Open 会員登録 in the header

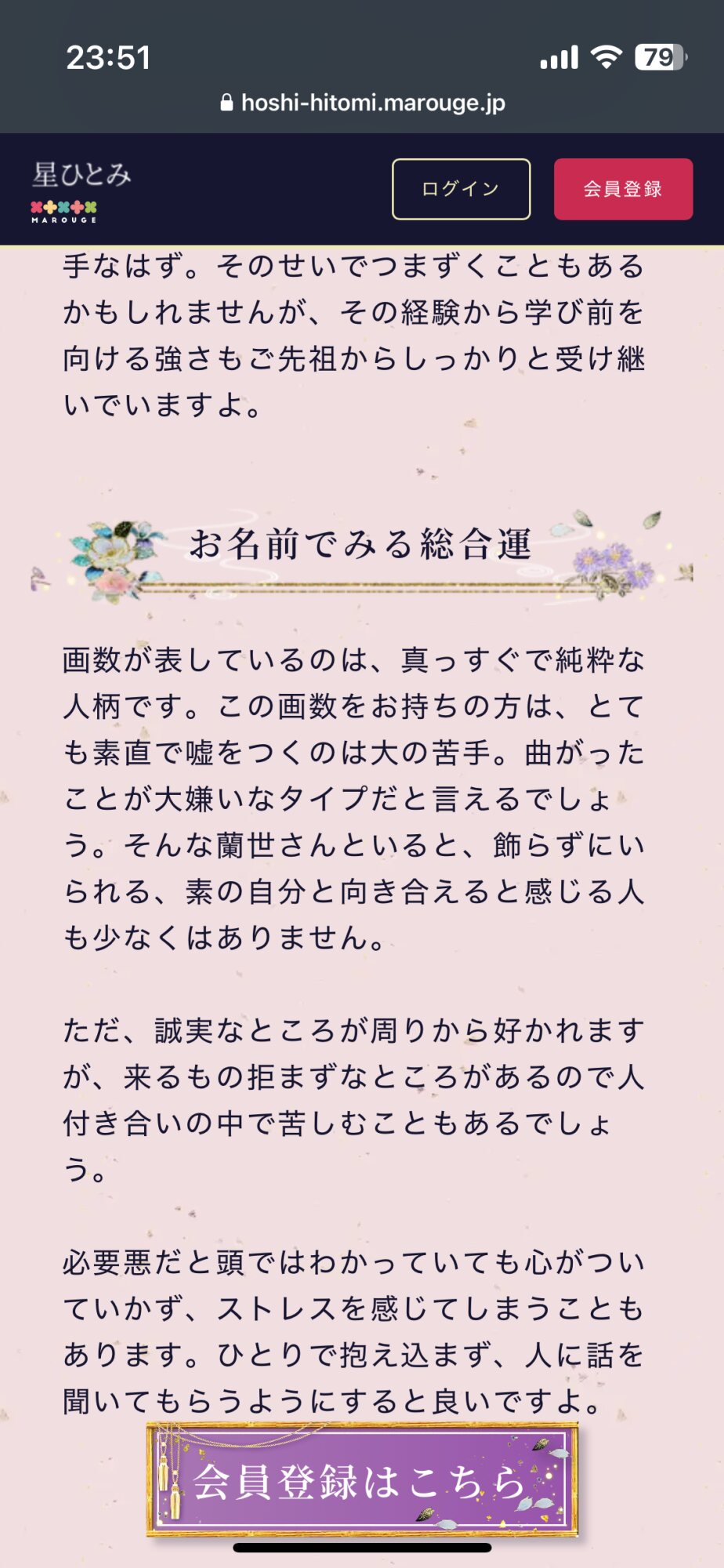pyautogui.click(x=623, y=189)
